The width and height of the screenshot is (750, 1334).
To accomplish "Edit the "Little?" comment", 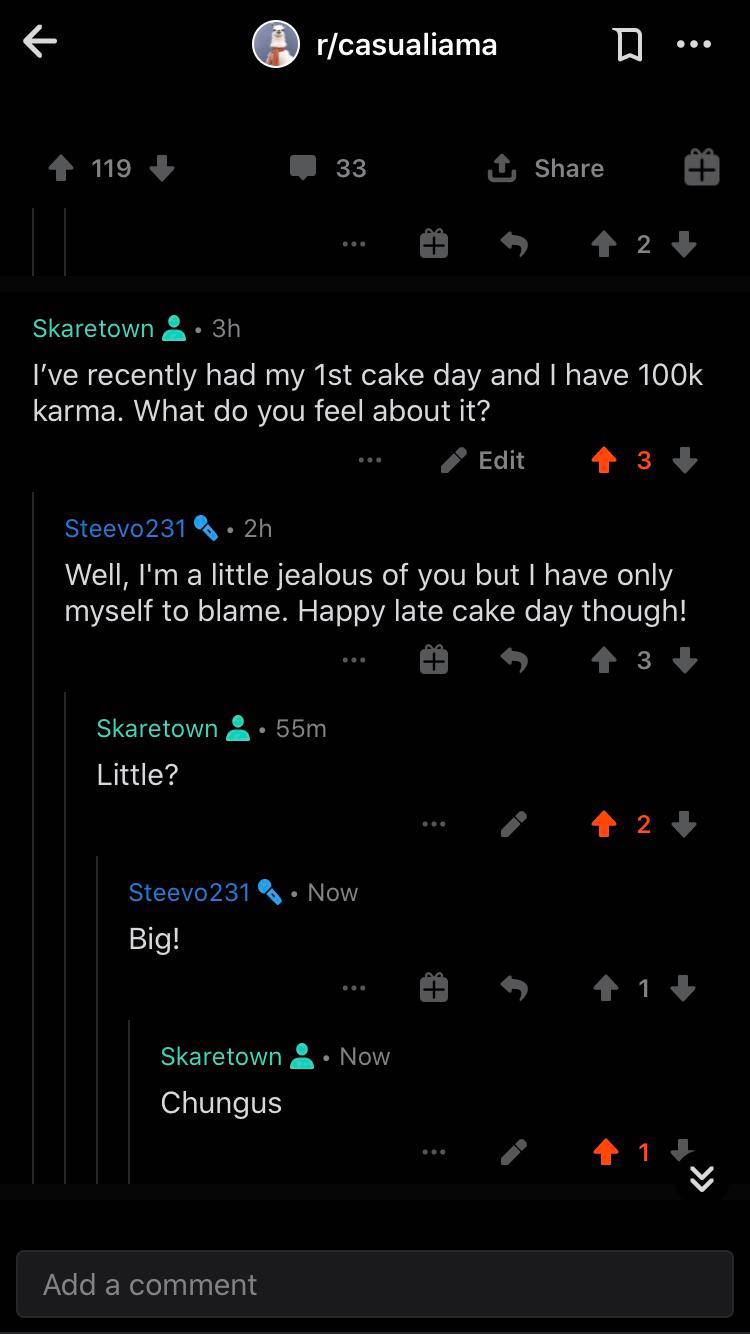I will 514,824.
